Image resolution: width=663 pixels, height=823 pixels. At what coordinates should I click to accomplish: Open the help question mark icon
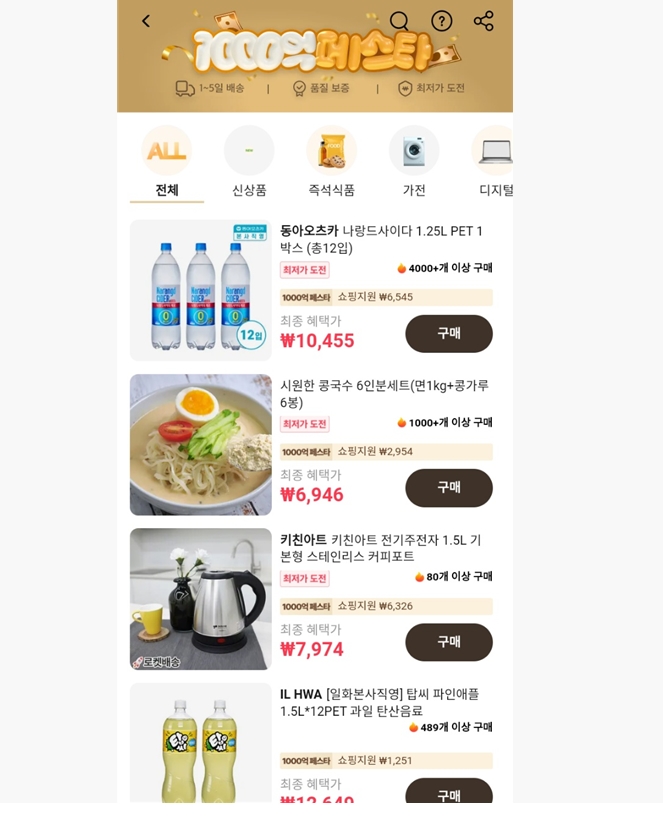click(x=441, y=21)
